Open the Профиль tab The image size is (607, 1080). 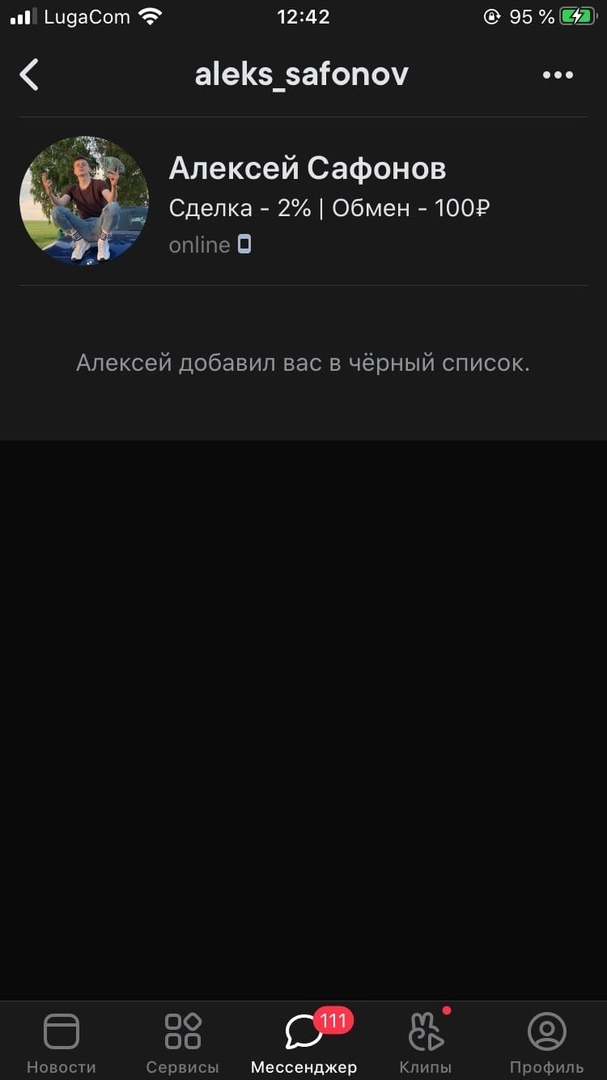pyautogui.click(x=546, y=1041)
